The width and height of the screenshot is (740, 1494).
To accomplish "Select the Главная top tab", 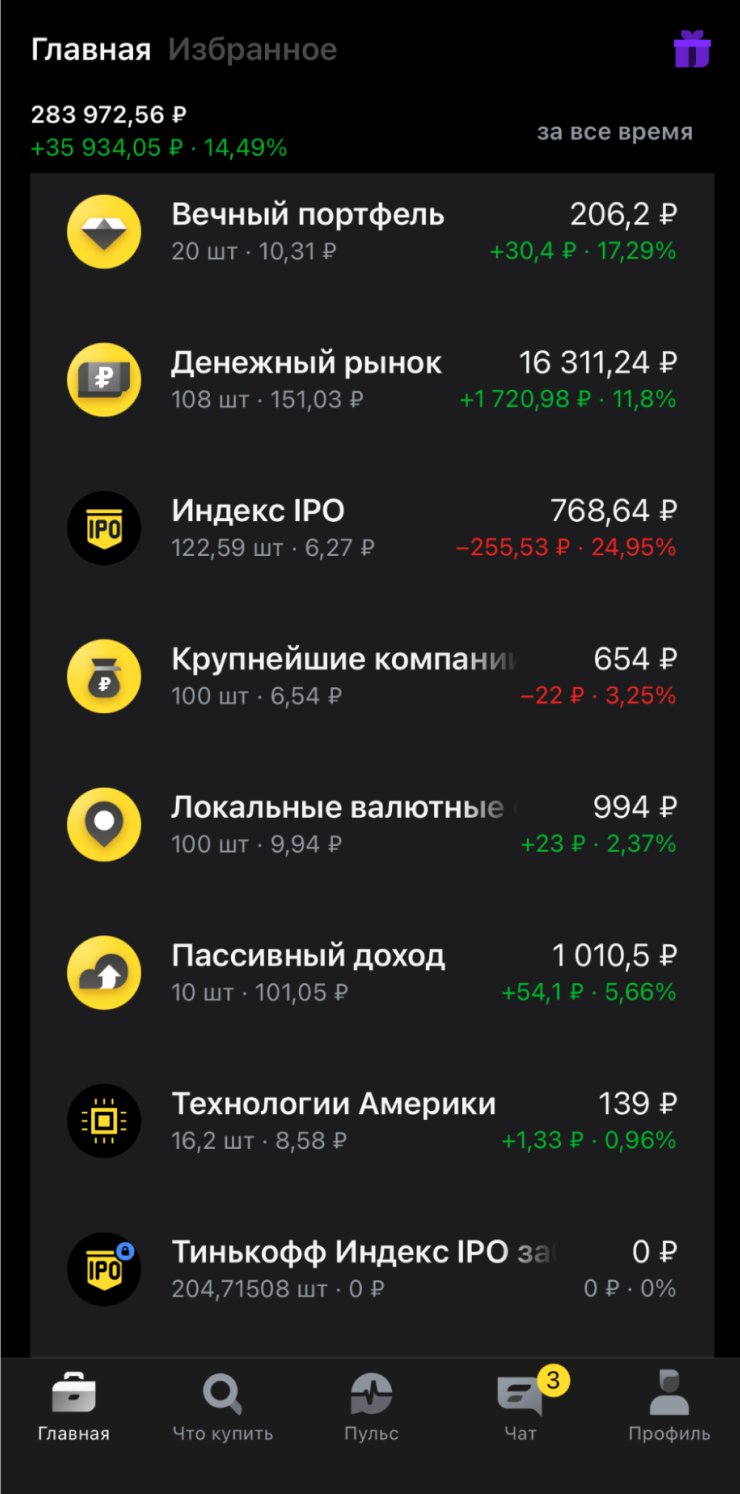I will coord(91,50).
